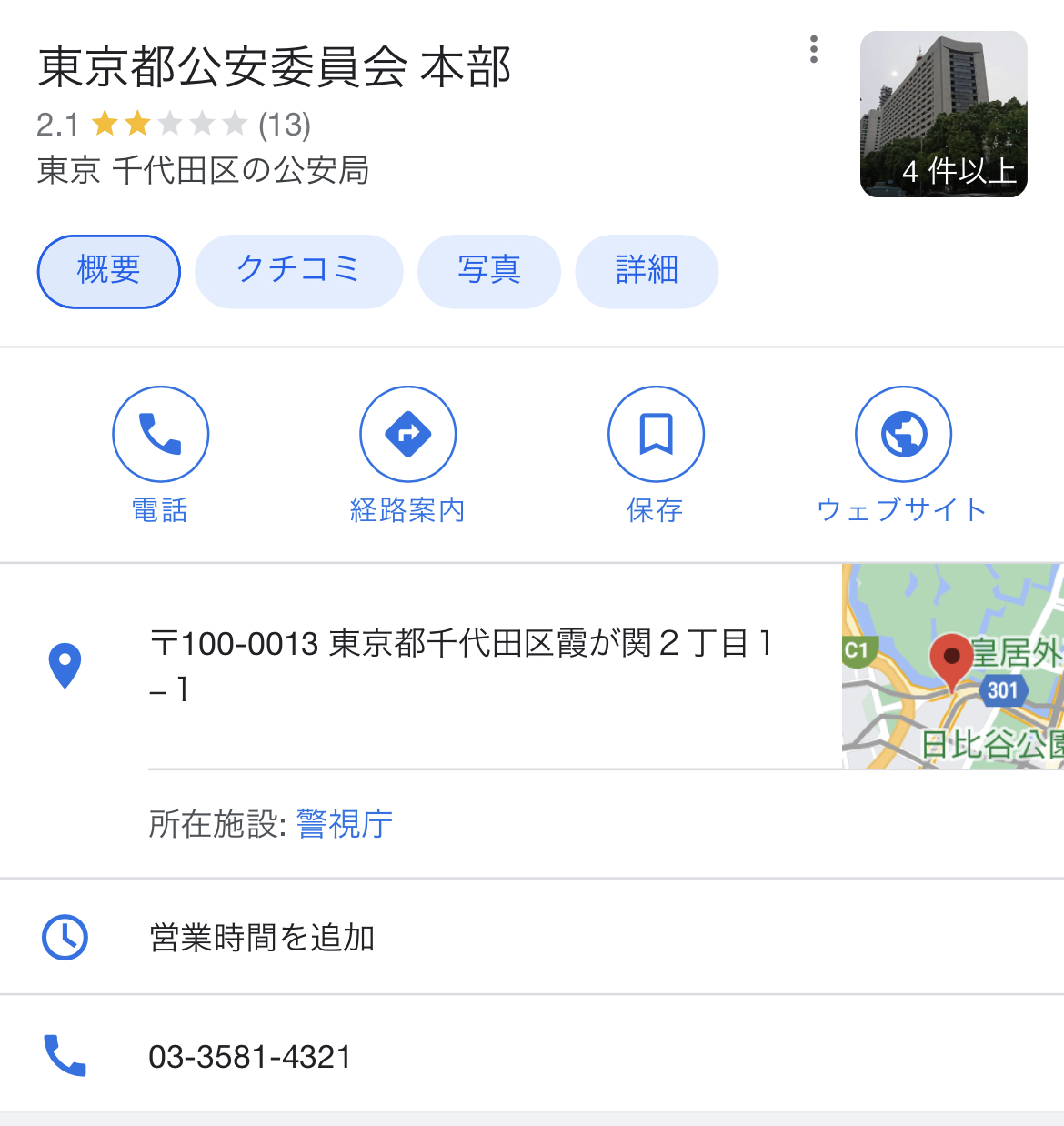This screenshot has height=1126, width=1064.
Task: Open the 詳細 tab
Action: tap(647, 271)
